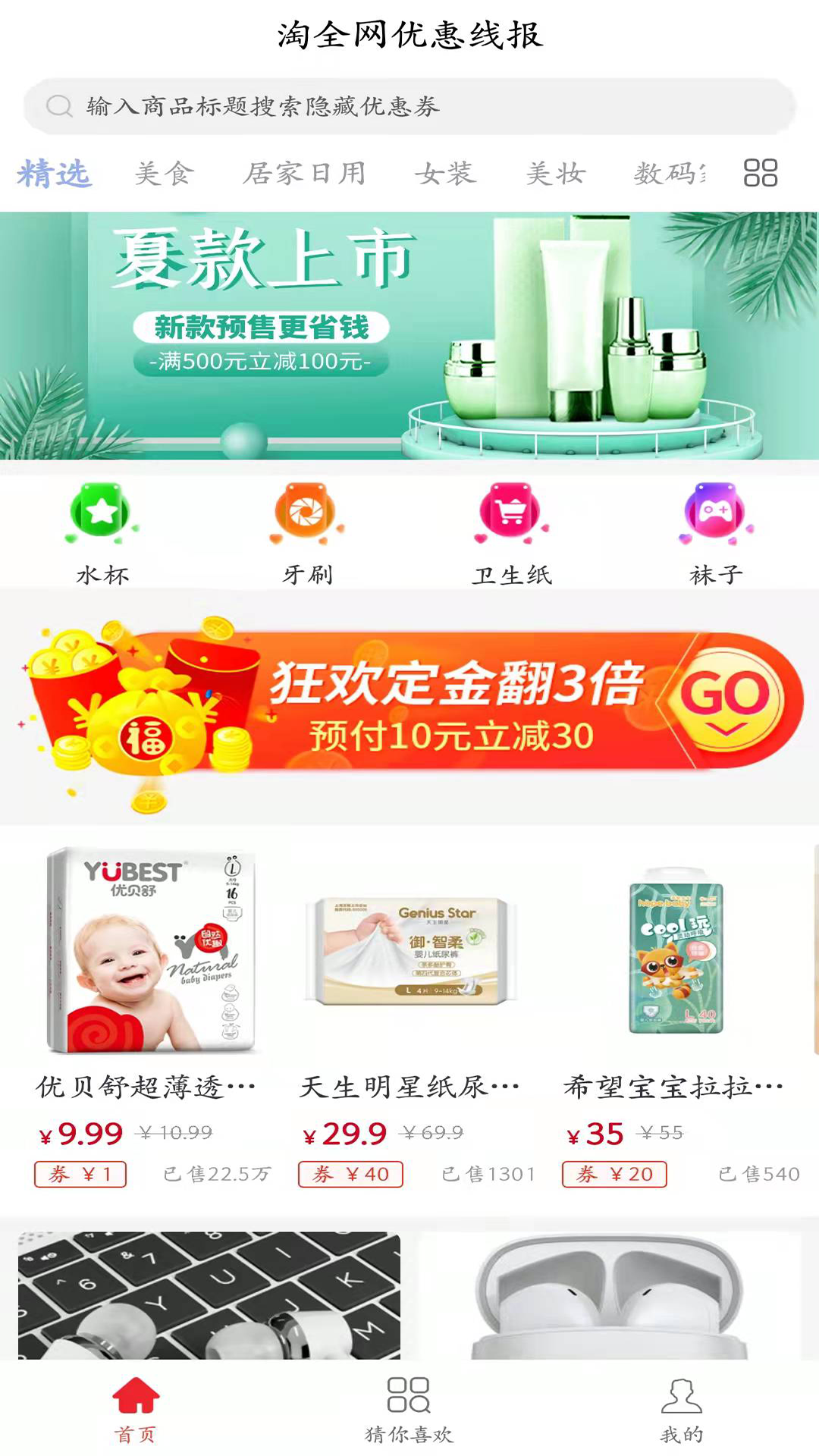Image resolution: width=819 pixels, height=1456 pixels.
Task: Browse the 牙刷 shortcut
Action: [x=307, y=532]
